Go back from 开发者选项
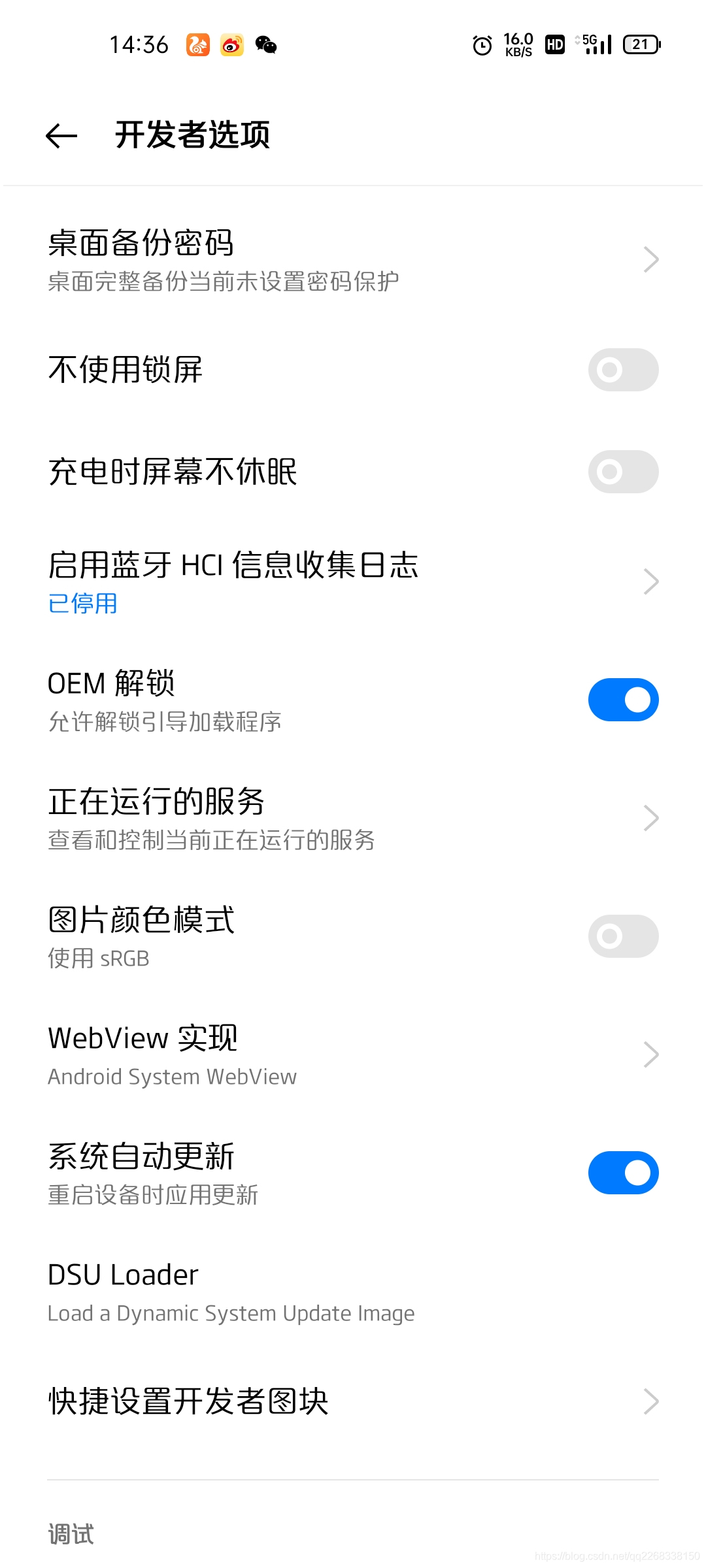This screenshot has width=706, height=1568. (x=61, y=136)
